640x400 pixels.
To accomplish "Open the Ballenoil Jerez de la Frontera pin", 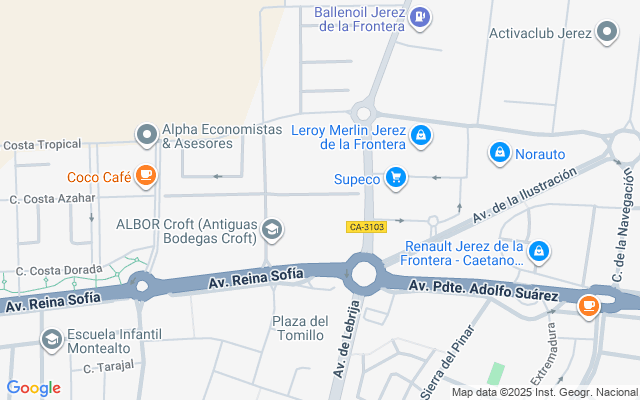I will pos(420,18).
